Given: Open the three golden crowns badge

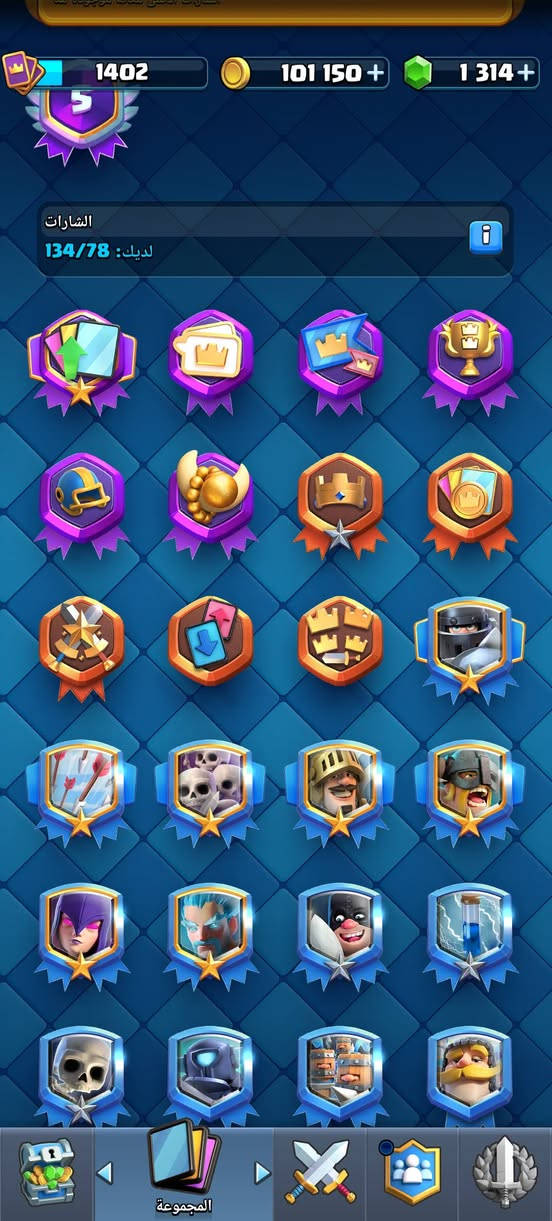Looking at the screenshot, I should [x=341, y=642].
